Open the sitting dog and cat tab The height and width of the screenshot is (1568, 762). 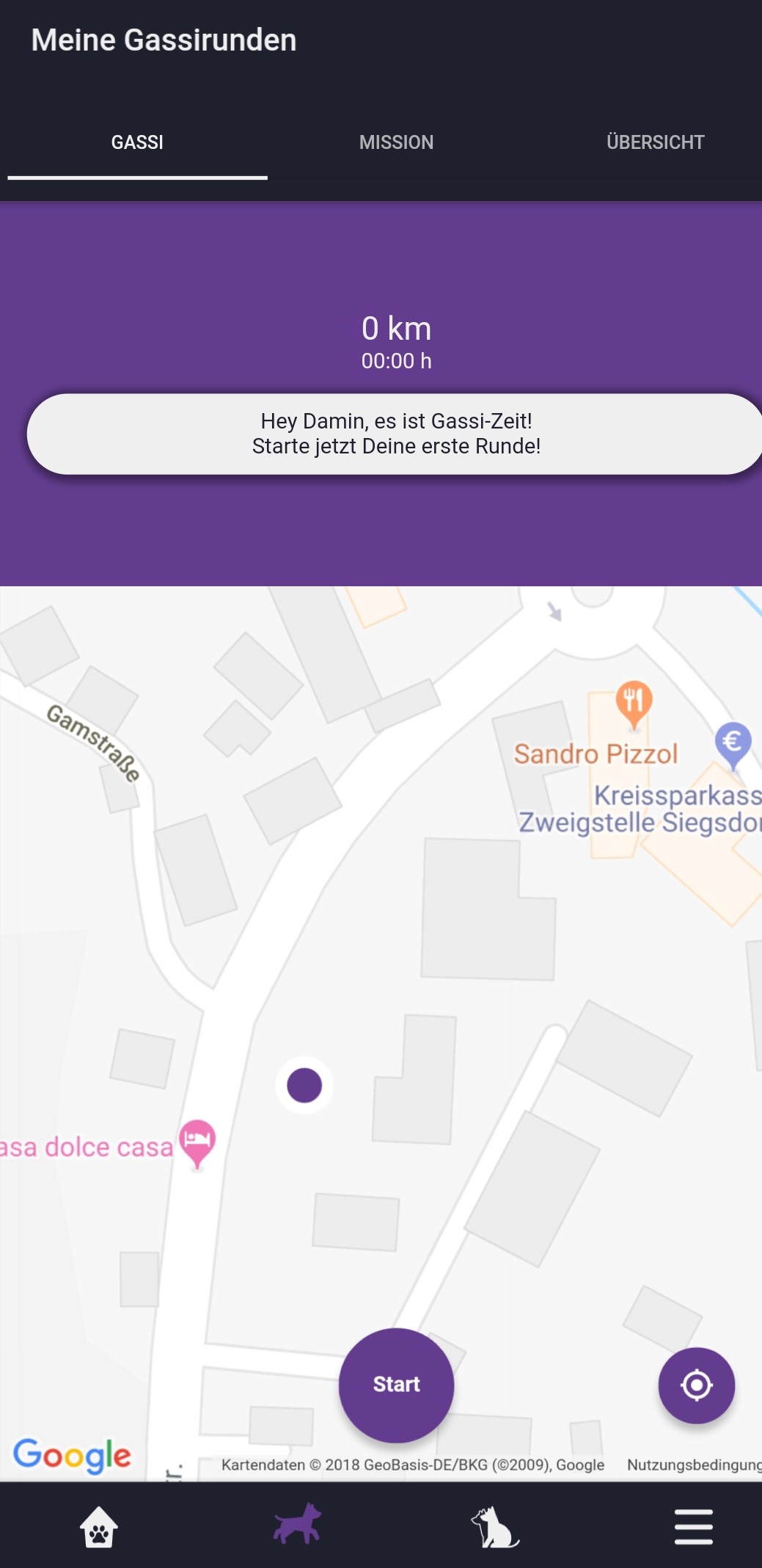(495, 1527)
